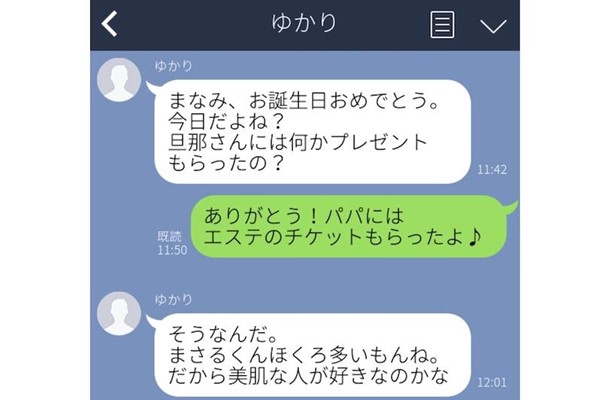The width and height of the screenshot is (602, 400).
Task: Go back to the chat list
Action: [110, 24]
